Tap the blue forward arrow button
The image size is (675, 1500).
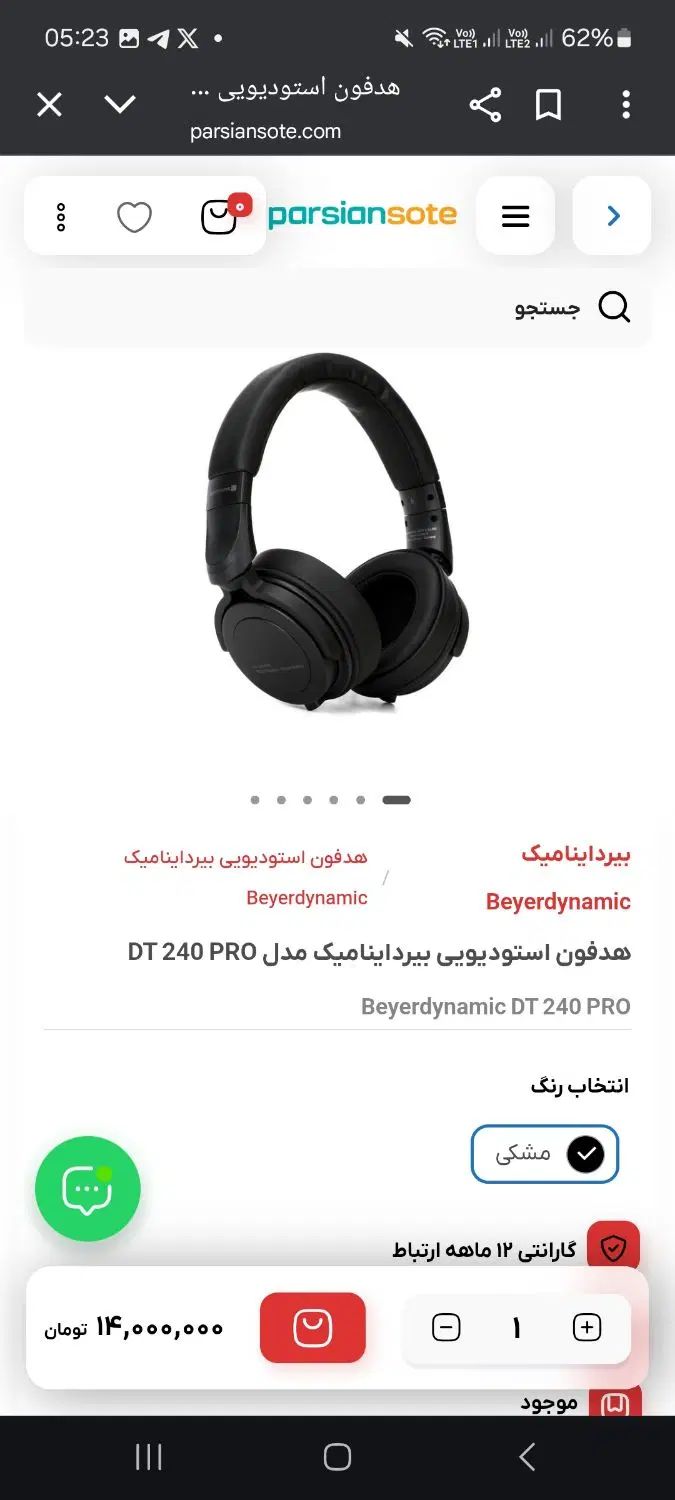coord(613,216)
